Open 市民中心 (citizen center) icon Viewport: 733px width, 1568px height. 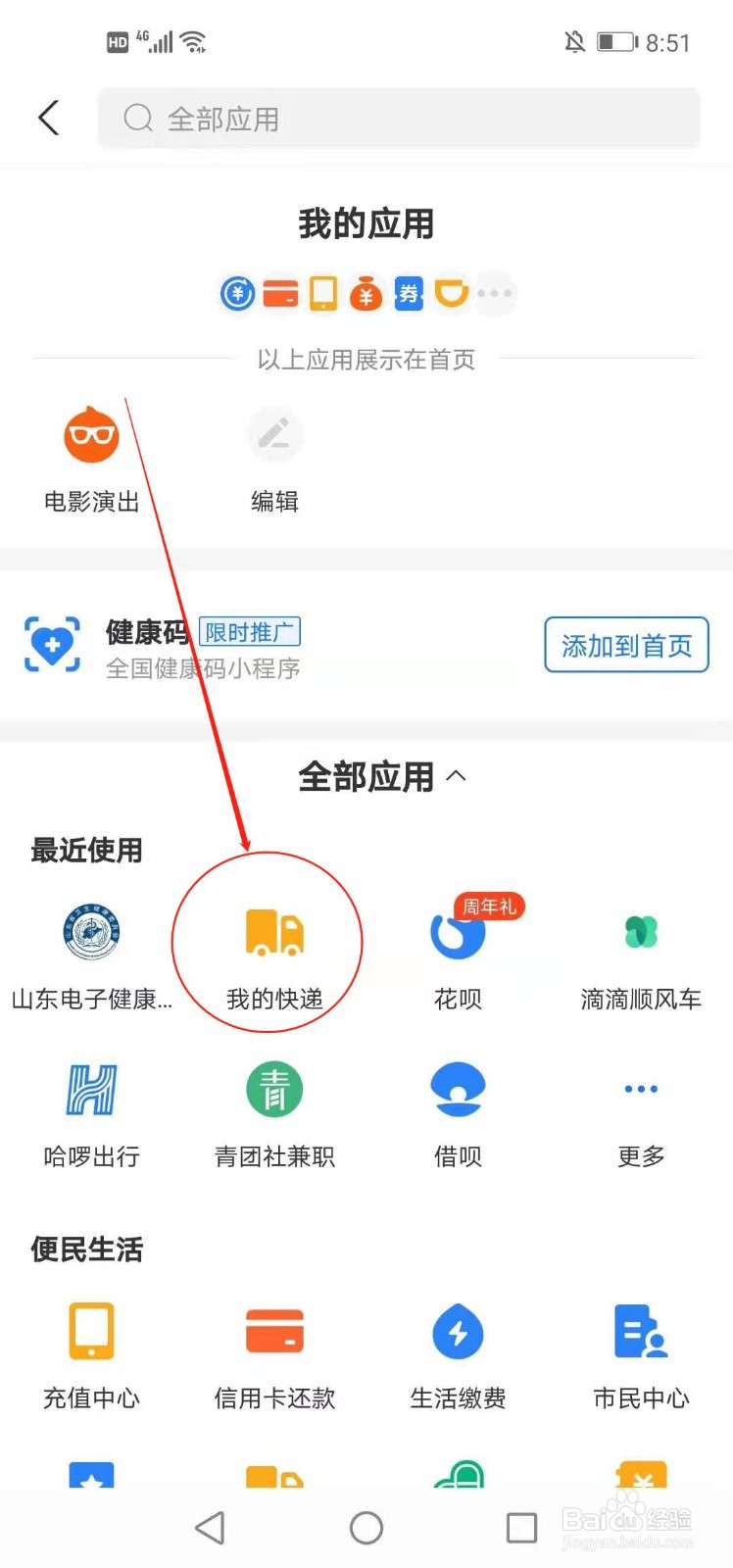640,1333
